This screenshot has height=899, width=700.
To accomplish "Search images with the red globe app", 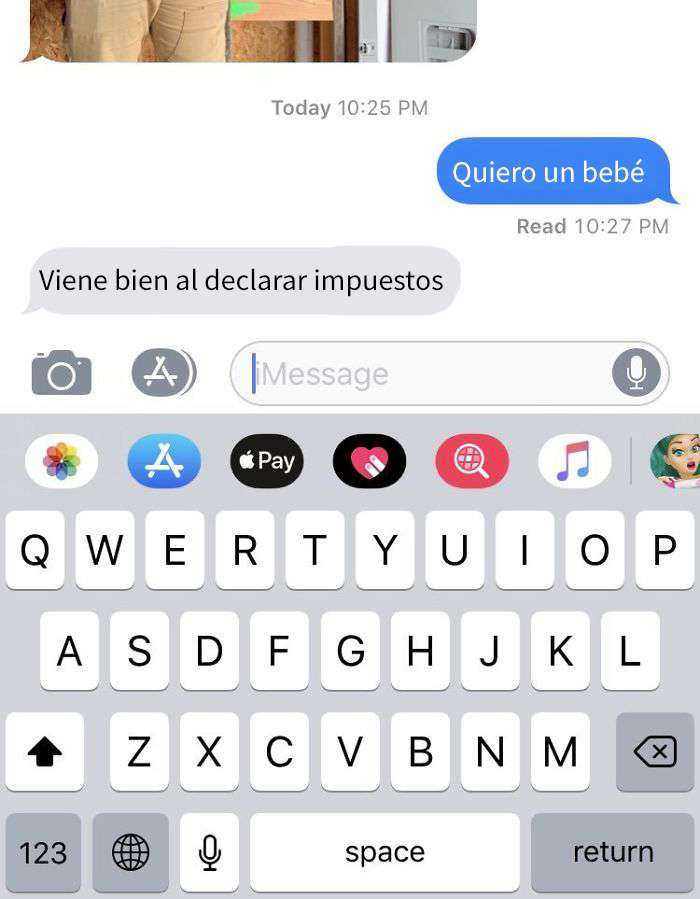I will point(472,461).
